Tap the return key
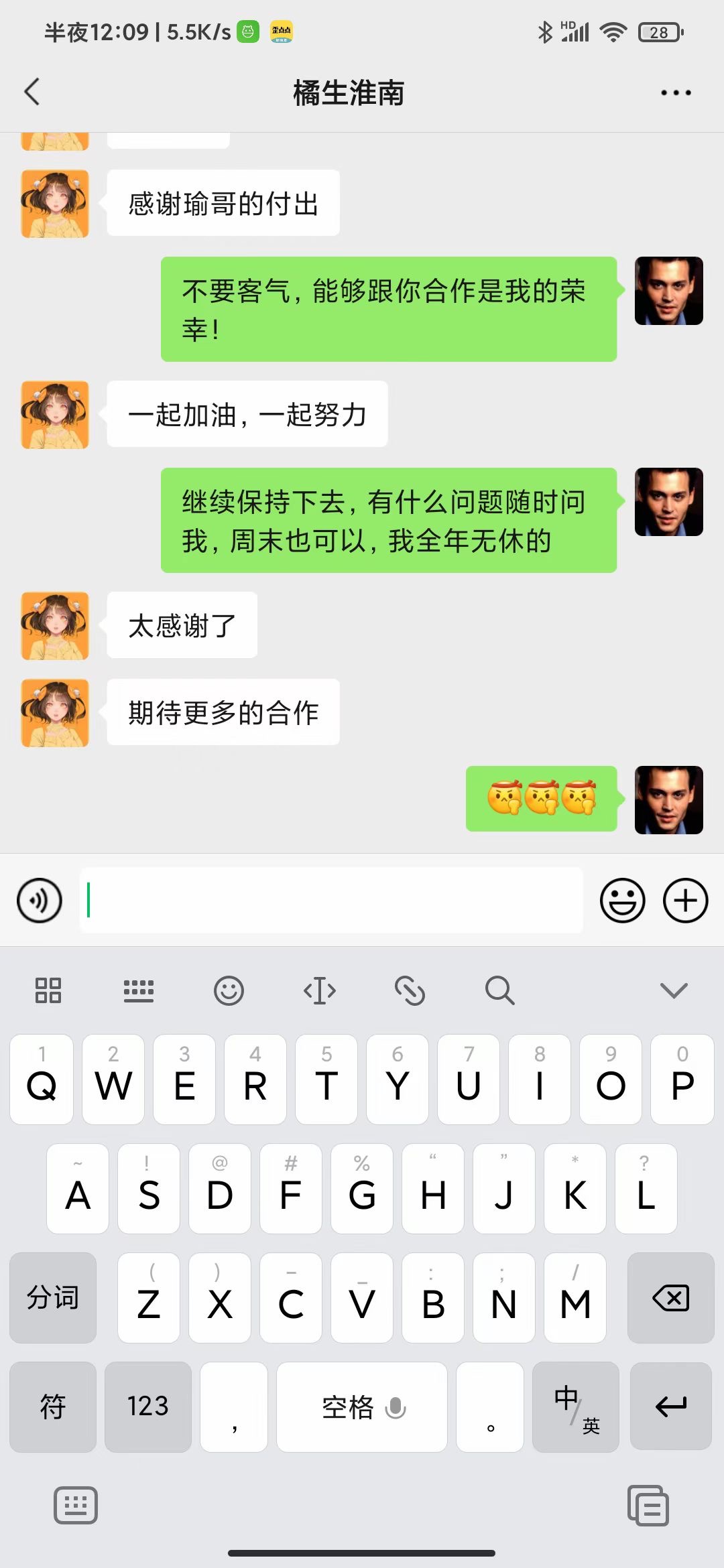Viewport: 724px width, 1568px height. pos(670,1407)
